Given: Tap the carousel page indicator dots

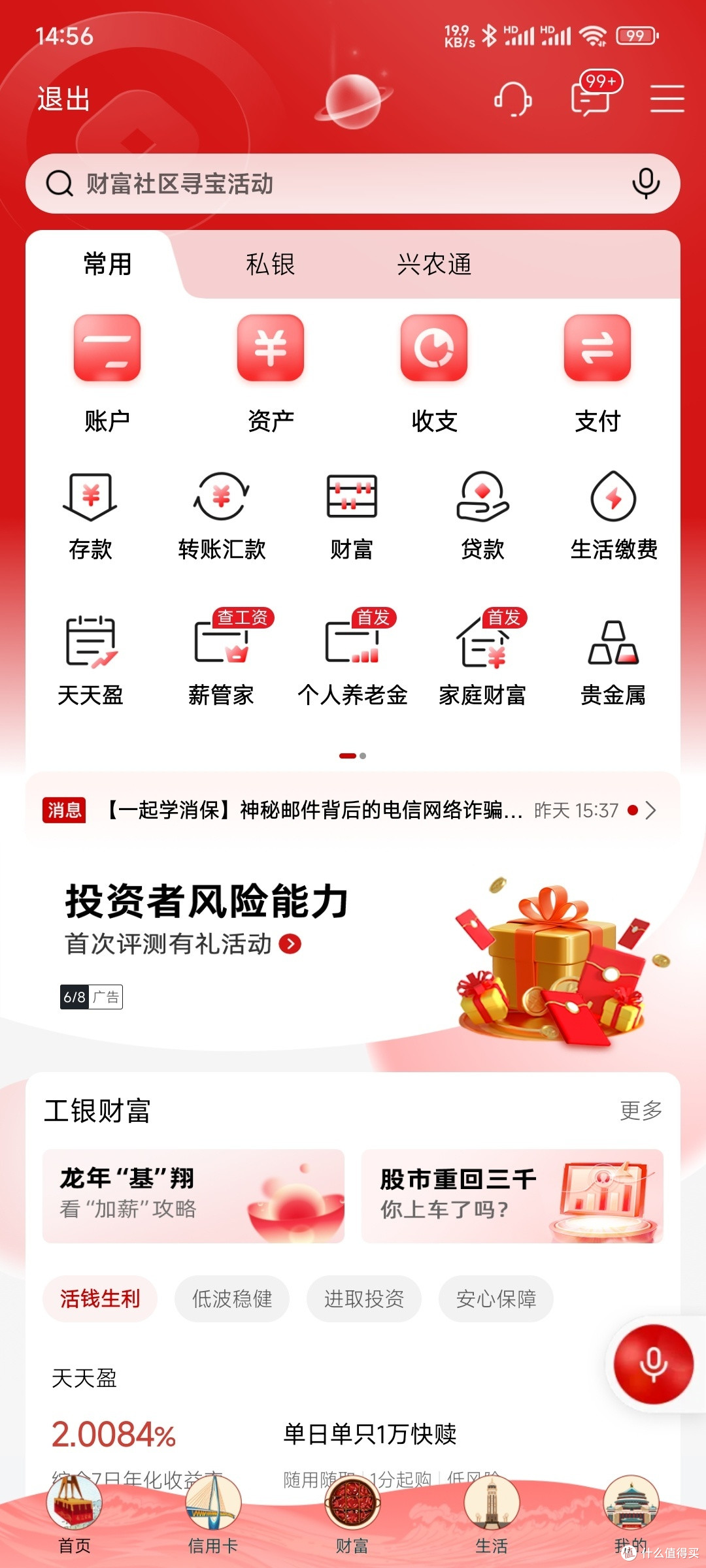Looking at the screenshot, I should pyautogui.click(x=353, y=755).
